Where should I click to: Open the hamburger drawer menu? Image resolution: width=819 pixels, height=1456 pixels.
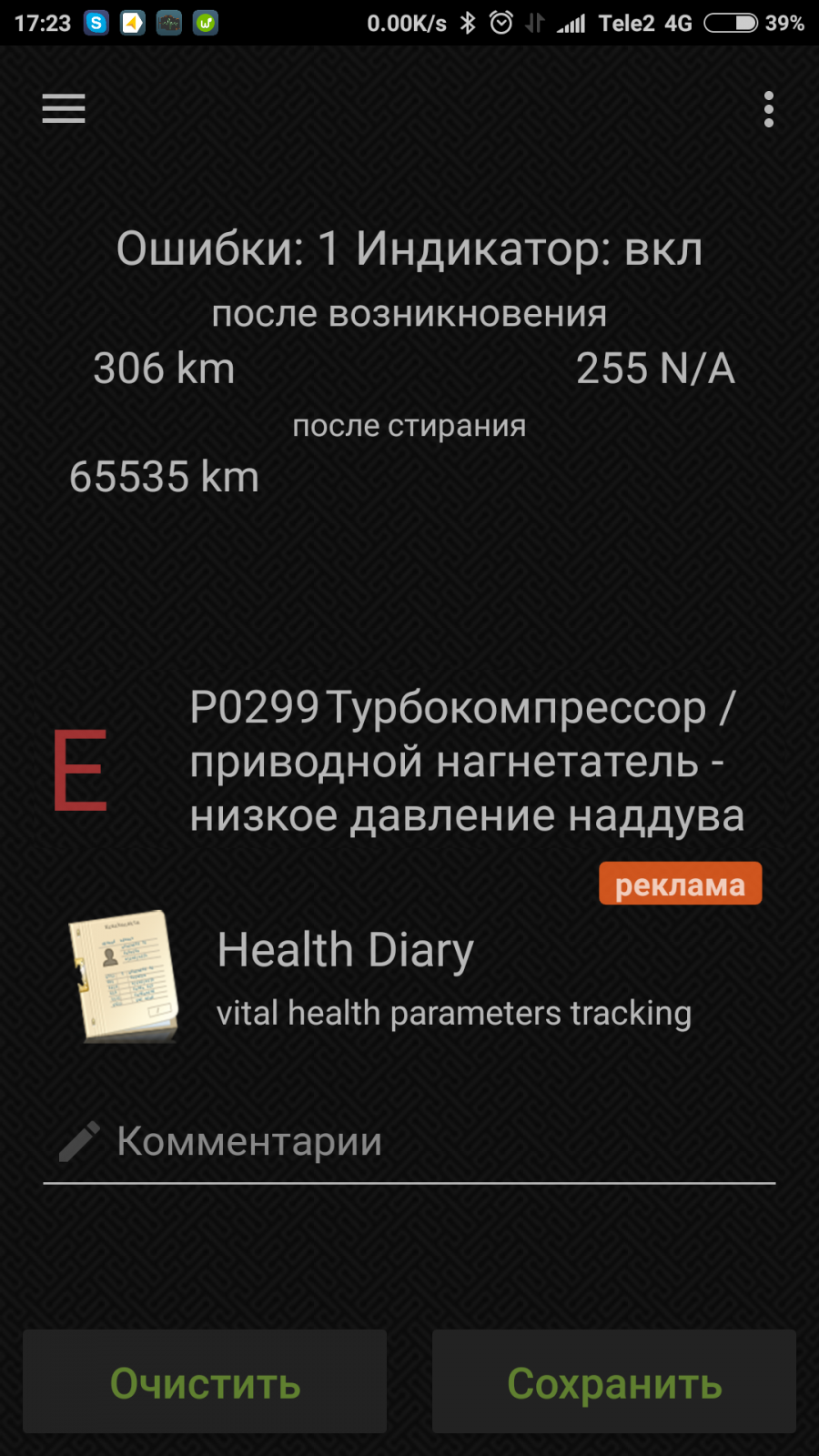click(x=64, y=108)
